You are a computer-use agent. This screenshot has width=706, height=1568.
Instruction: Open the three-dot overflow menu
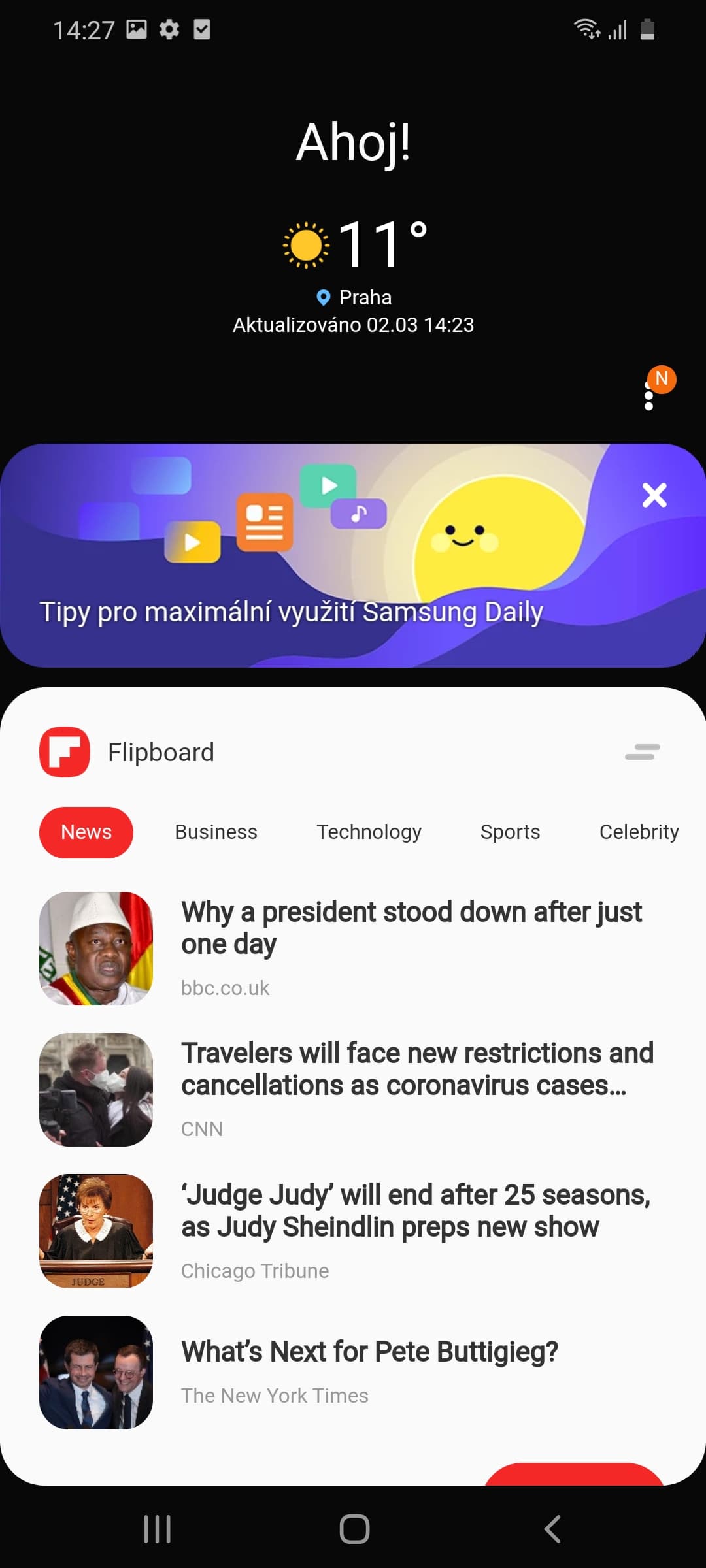click(x=648, y=396)
